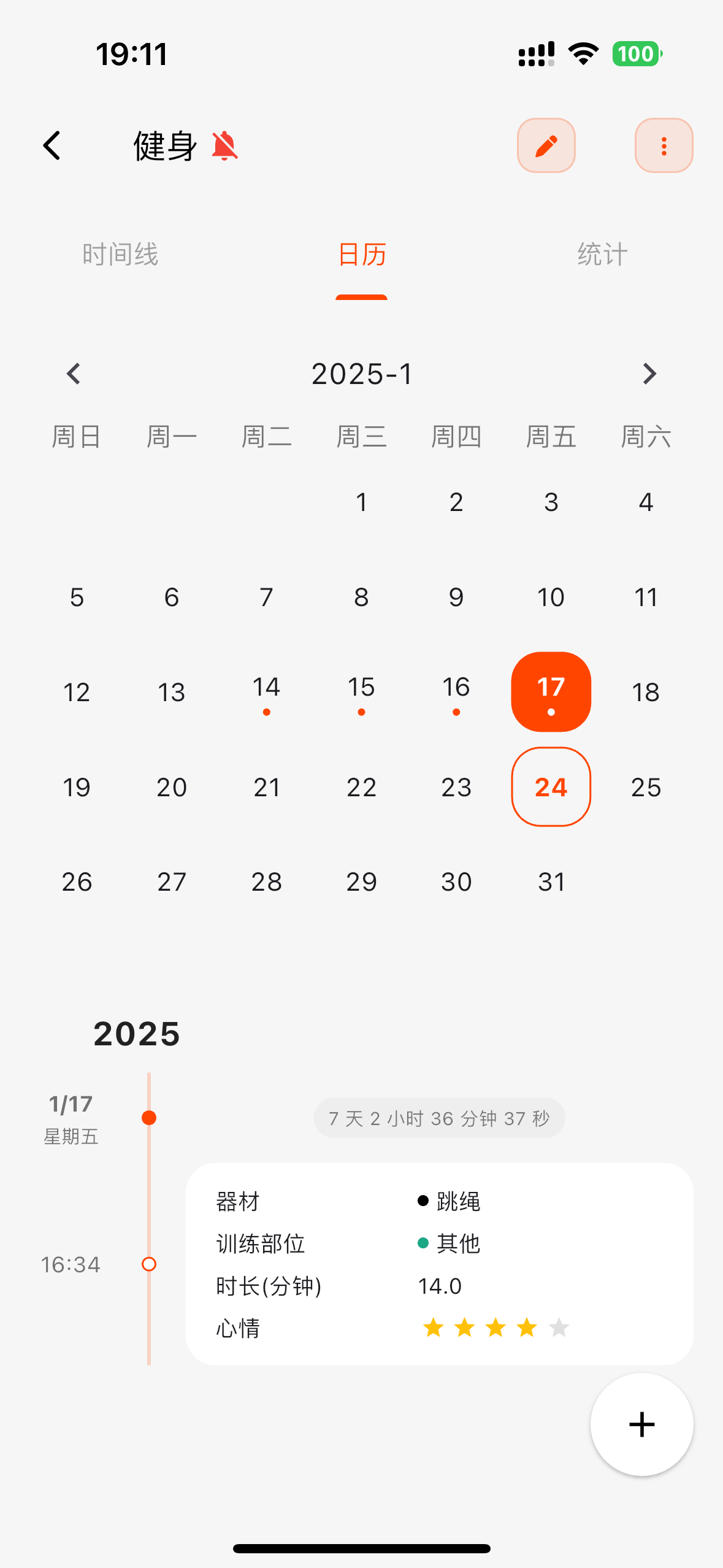
Task: Select January 14 on the calendar
Action: 266,692
